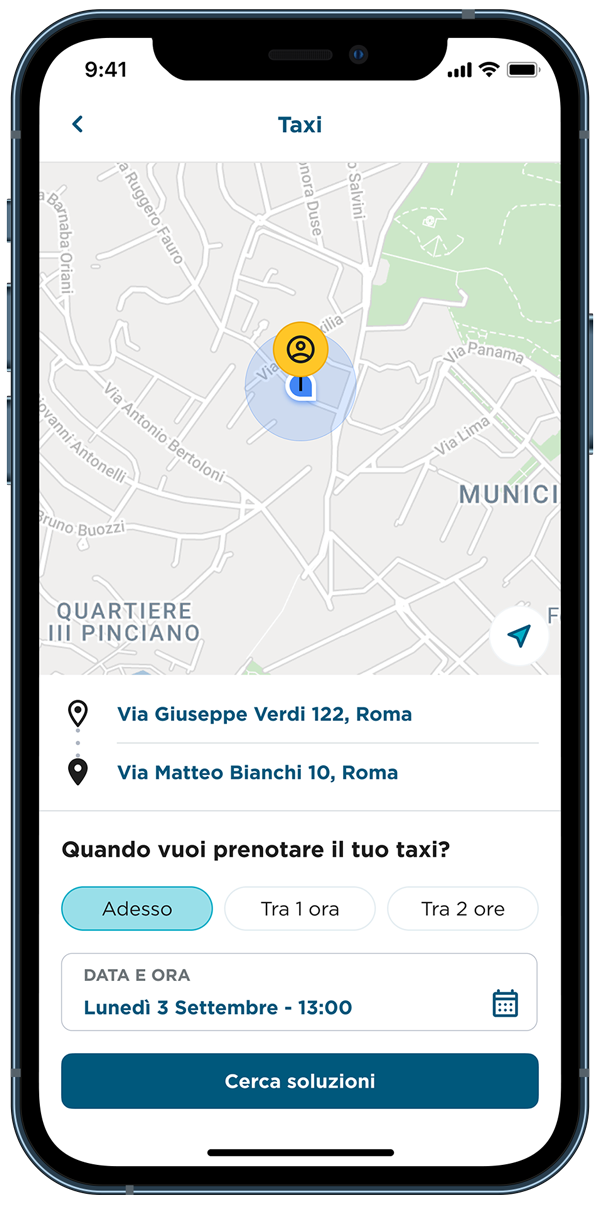This screenshot has width=600, height=1206.
Task: Select the Adesso booking option
Action: click(x=137, y=909)
